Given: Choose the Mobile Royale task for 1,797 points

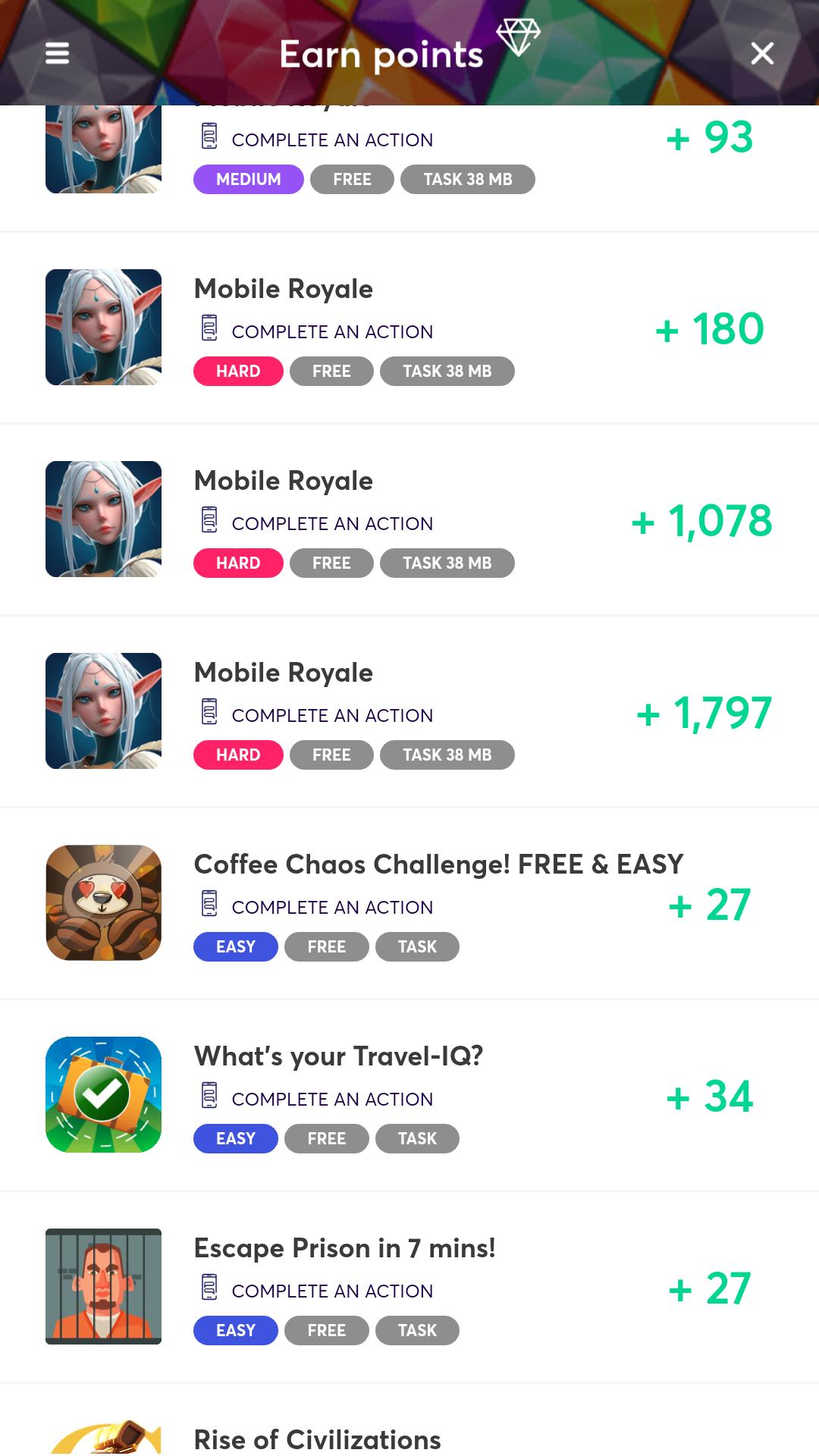Looking at the screenshot, I should coord(409,711).
